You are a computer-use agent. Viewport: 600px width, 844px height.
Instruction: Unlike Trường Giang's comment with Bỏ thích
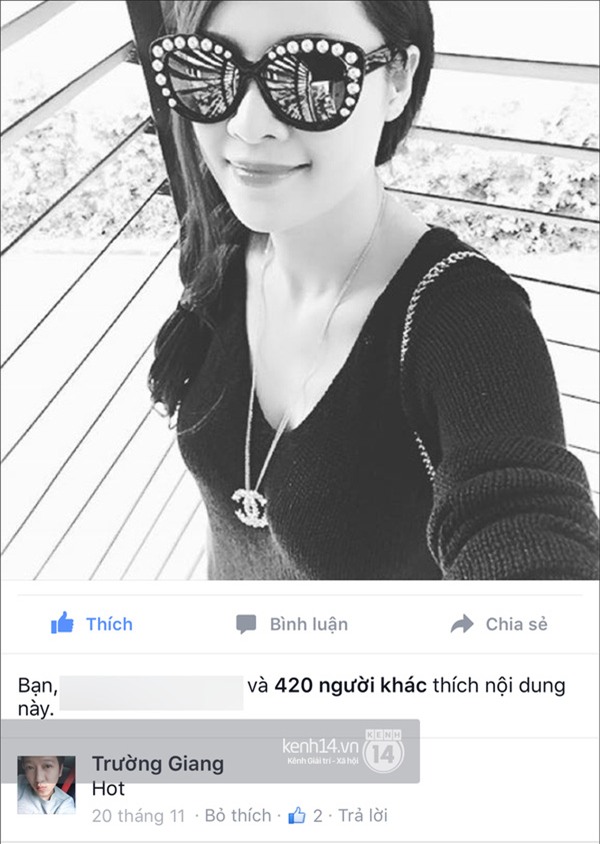[x=238, y=816]
